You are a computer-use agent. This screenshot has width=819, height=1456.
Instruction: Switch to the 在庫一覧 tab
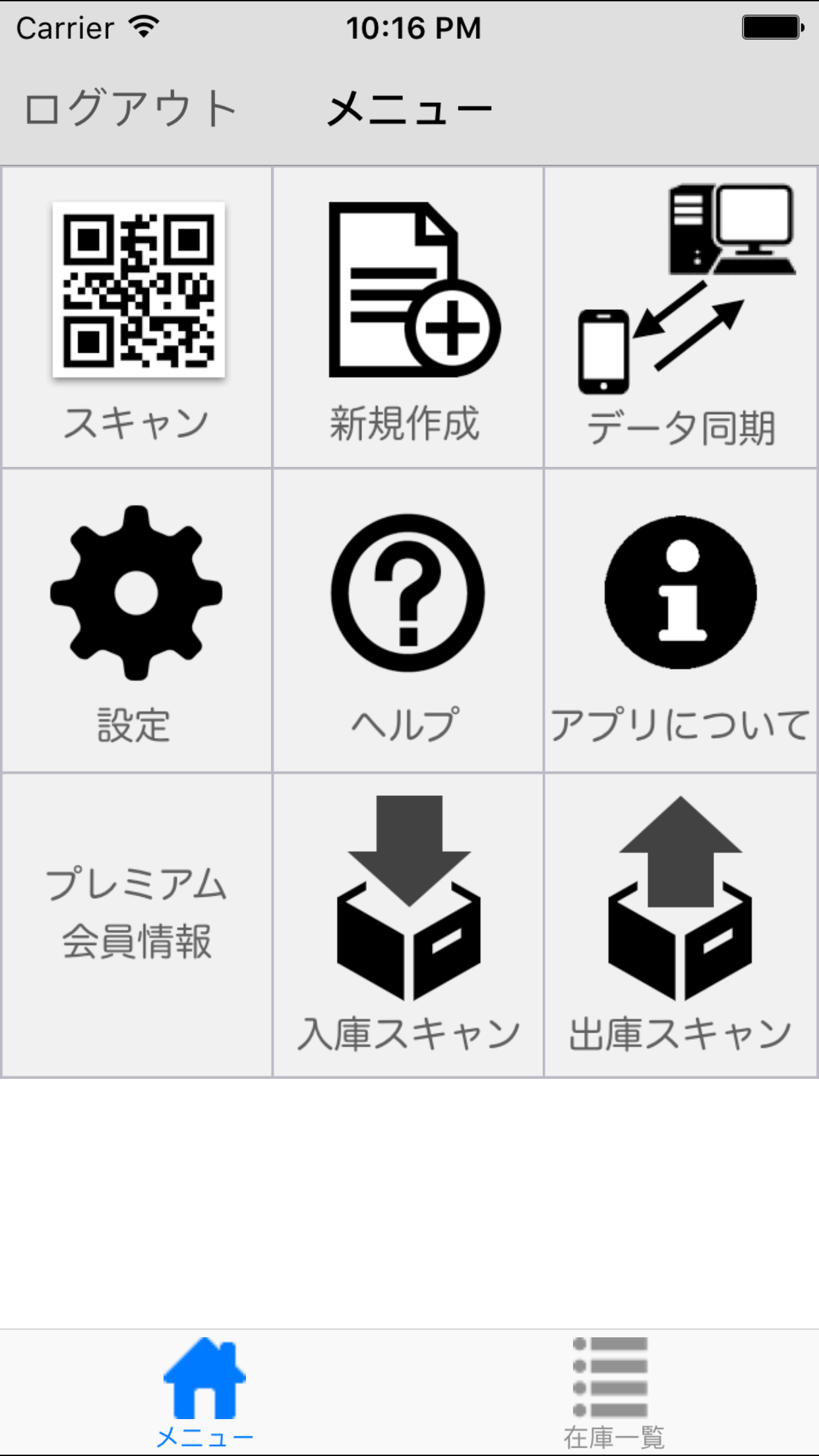[614, 1393]
